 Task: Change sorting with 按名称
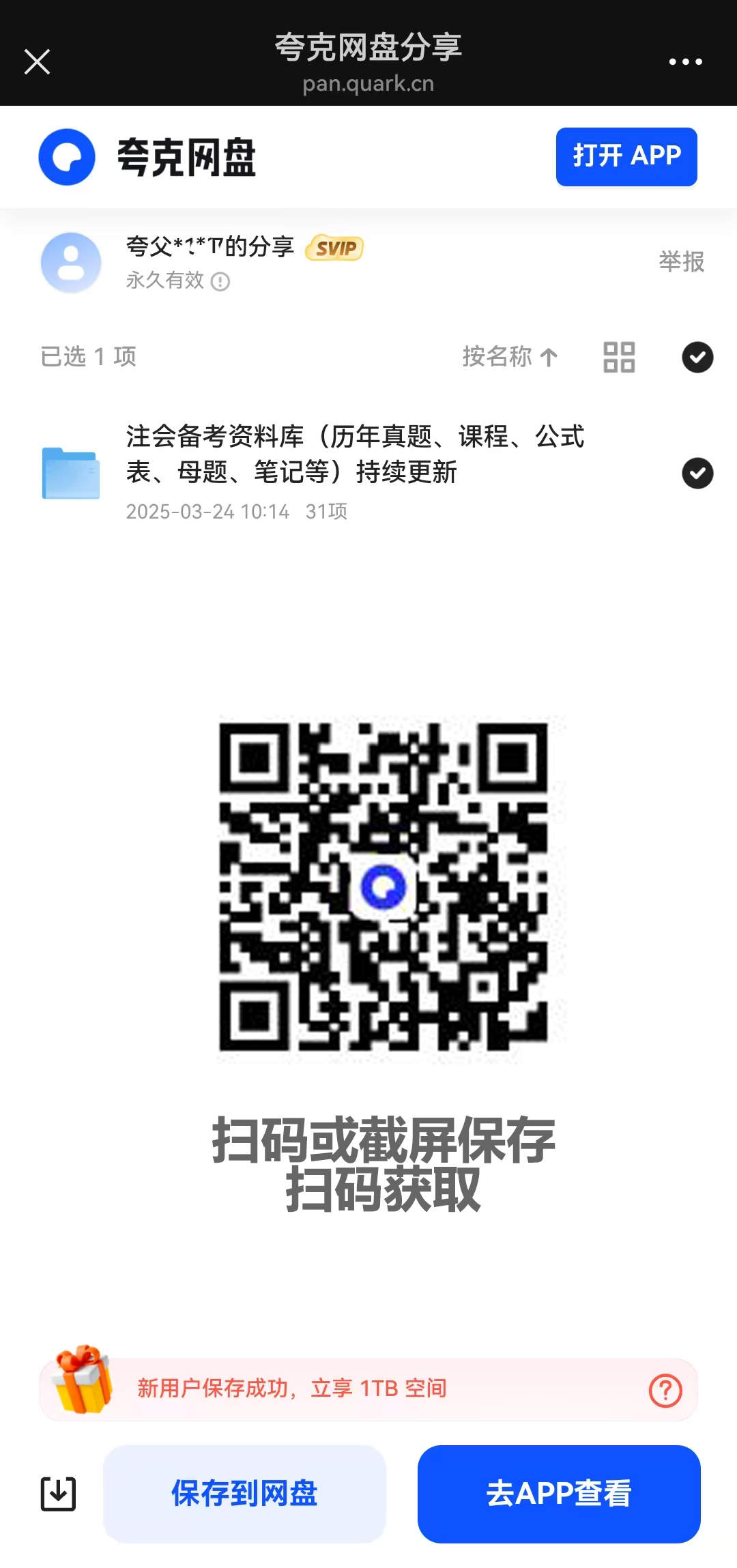509,356
